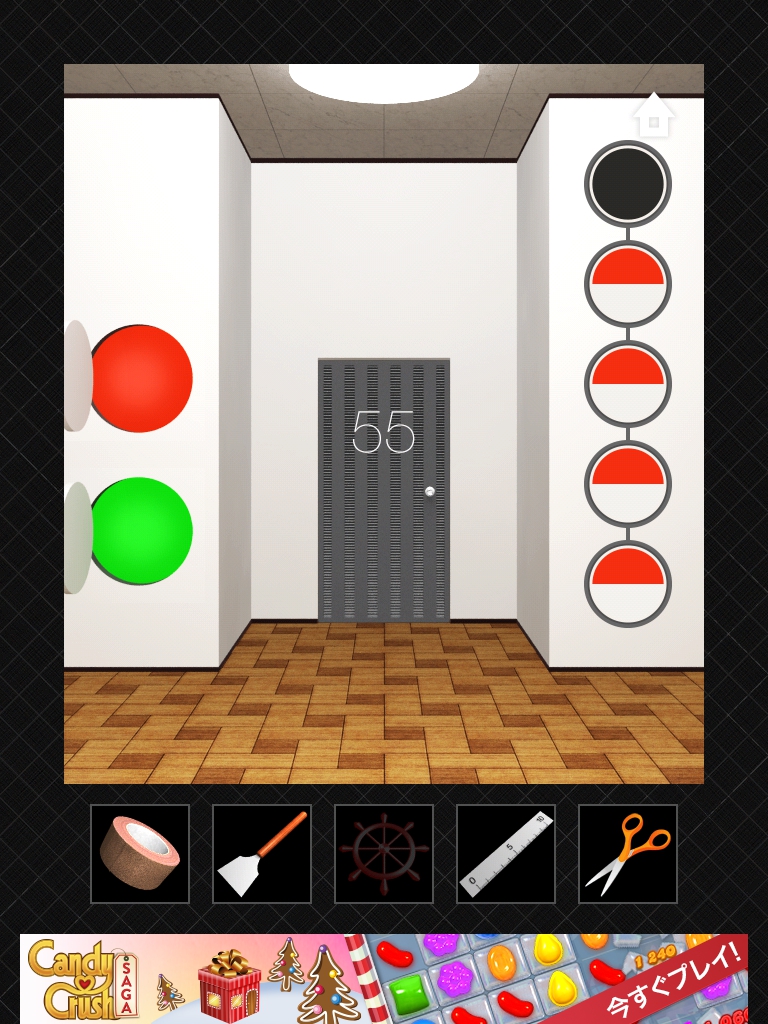Tap the green round wall button
This screenshot has width=768, height=1024.
coord(141,530)
